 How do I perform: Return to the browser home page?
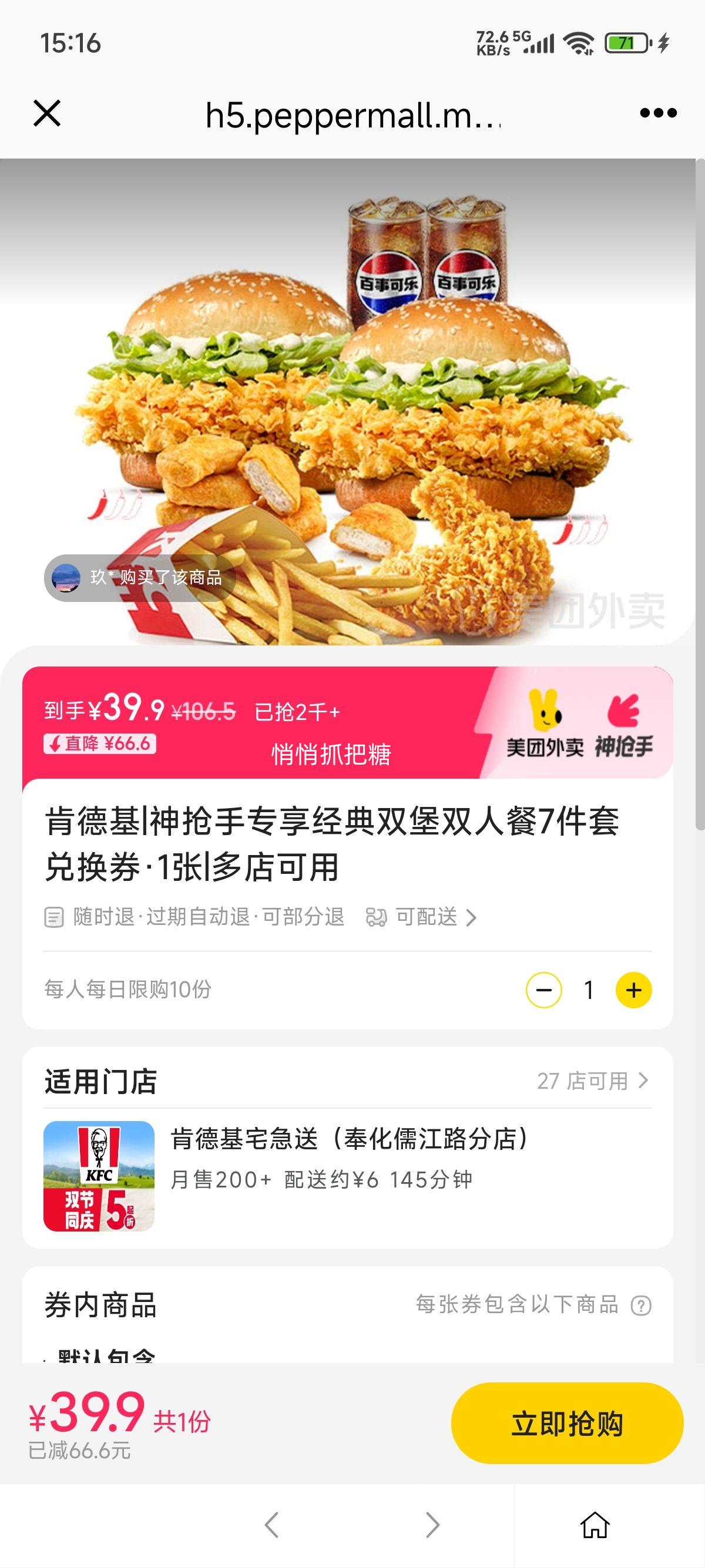(594, 1525)
